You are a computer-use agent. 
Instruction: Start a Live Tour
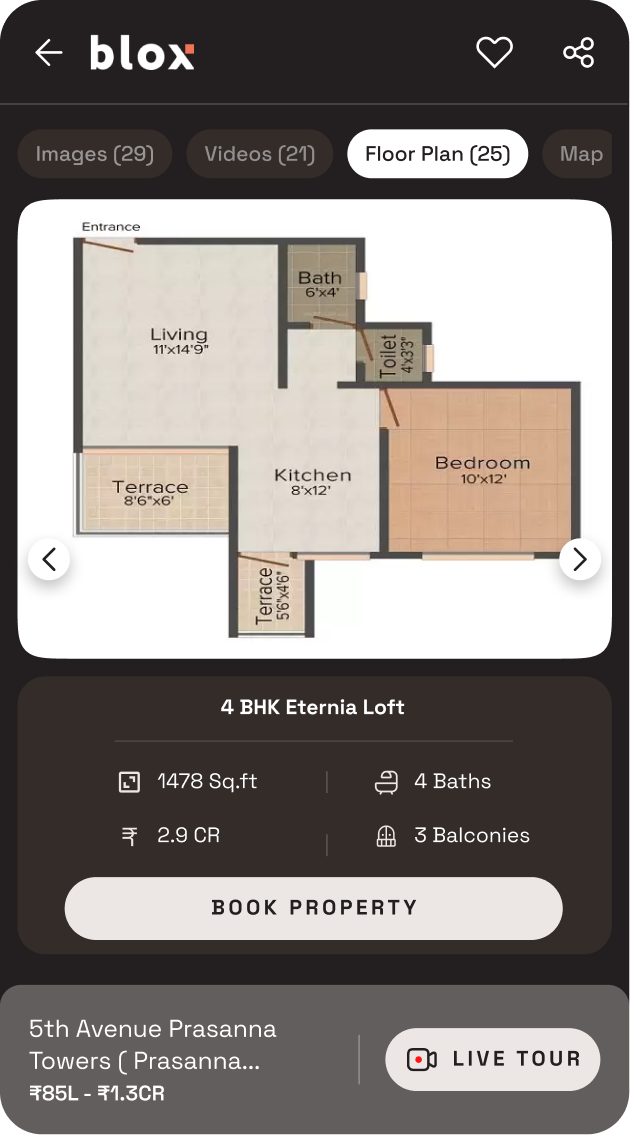(x=493, y=1059)
